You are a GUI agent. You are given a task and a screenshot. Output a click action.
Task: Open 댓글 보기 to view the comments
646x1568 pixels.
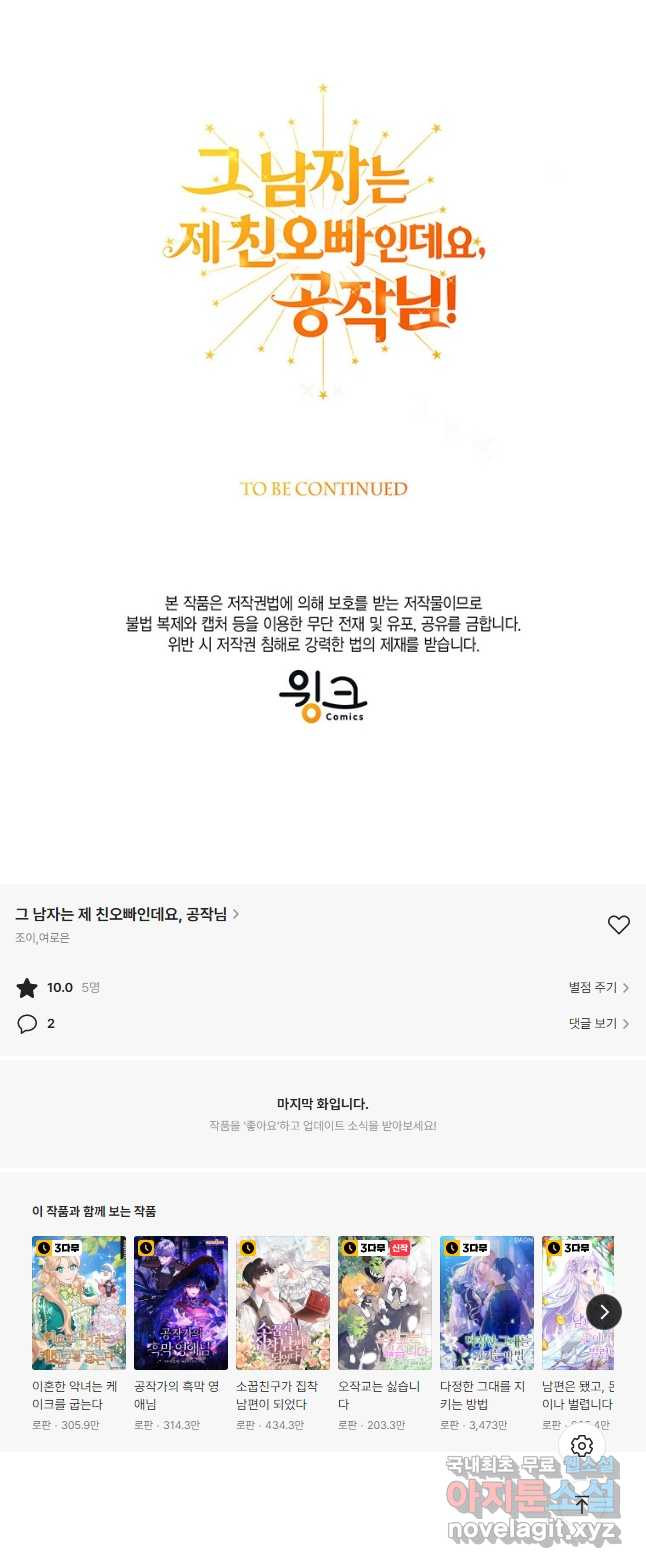(598, 1024)
